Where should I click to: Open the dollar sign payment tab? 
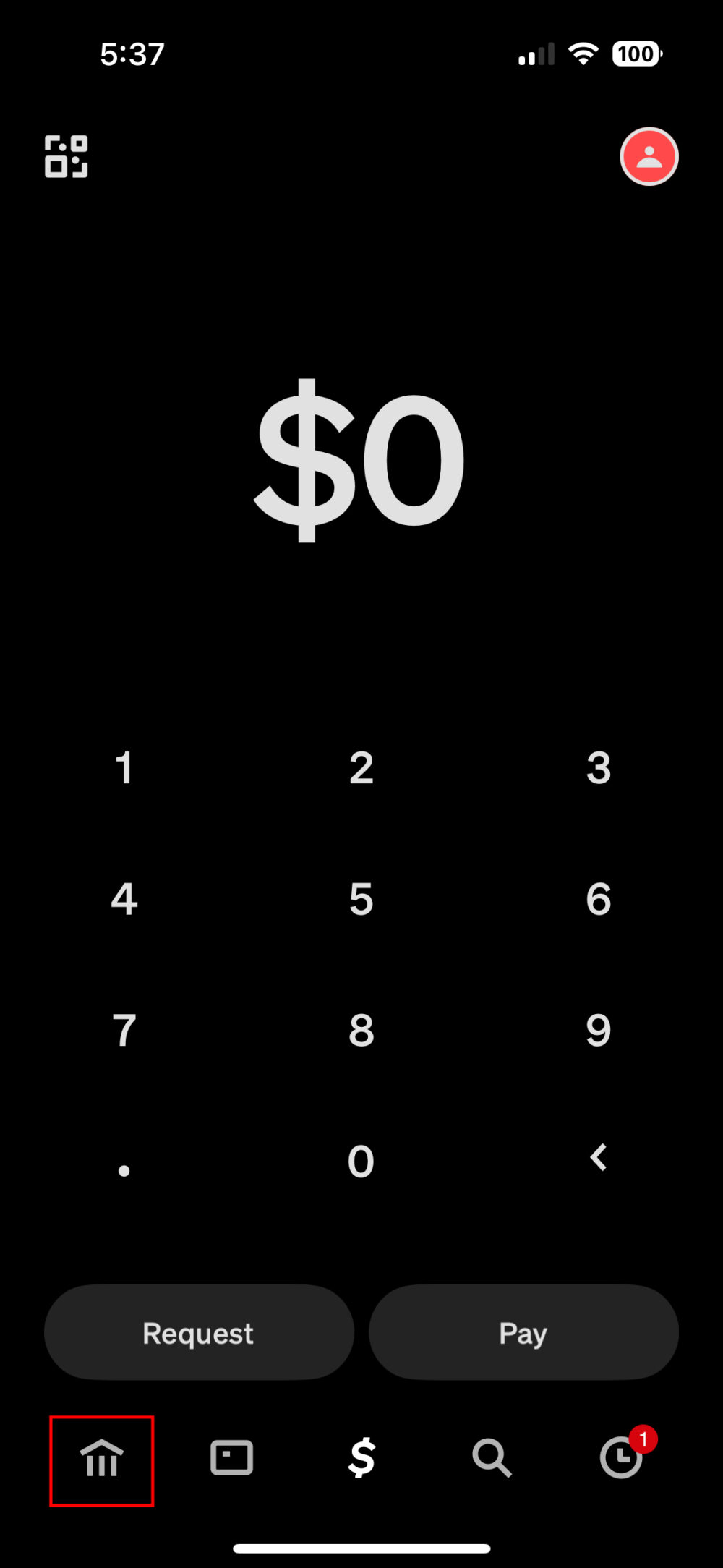[x=361, y=1458]
